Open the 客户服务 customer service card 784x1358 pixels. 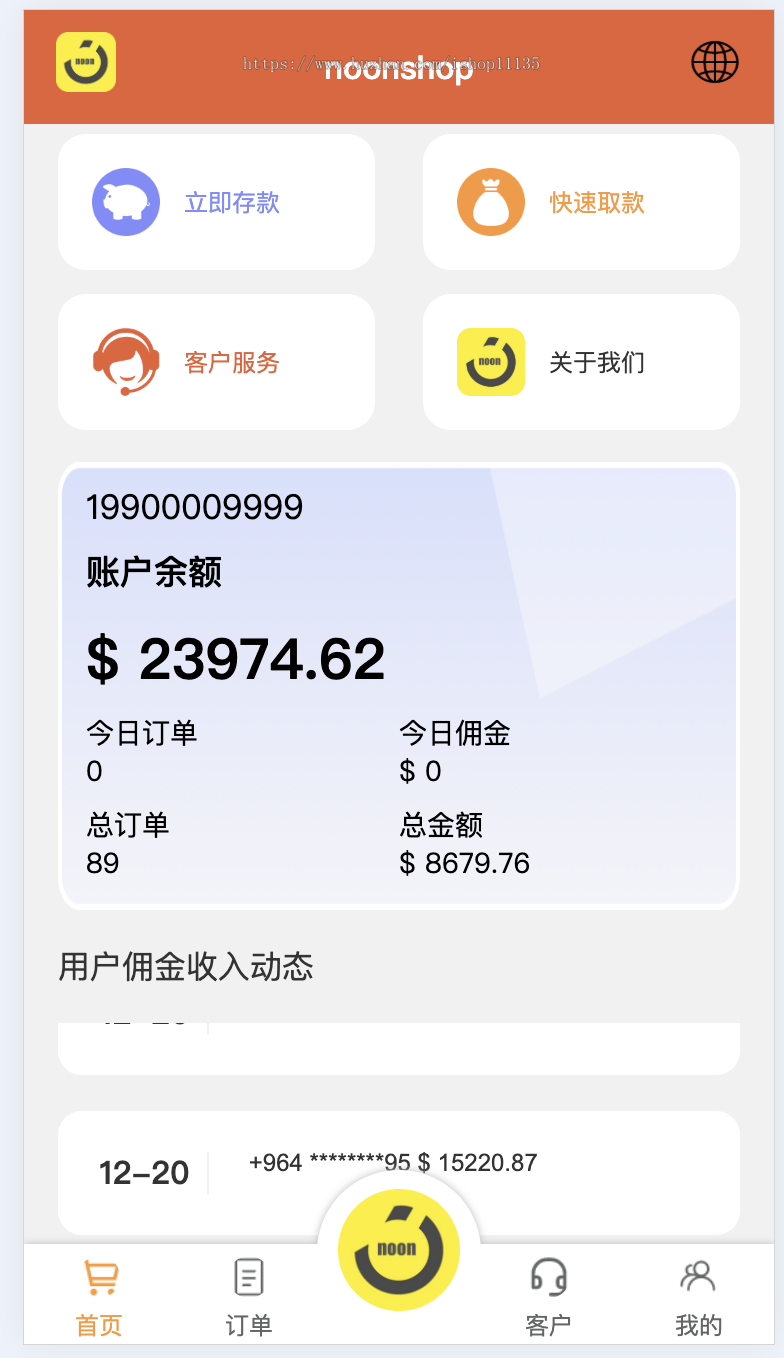click(x=216, y=362)
